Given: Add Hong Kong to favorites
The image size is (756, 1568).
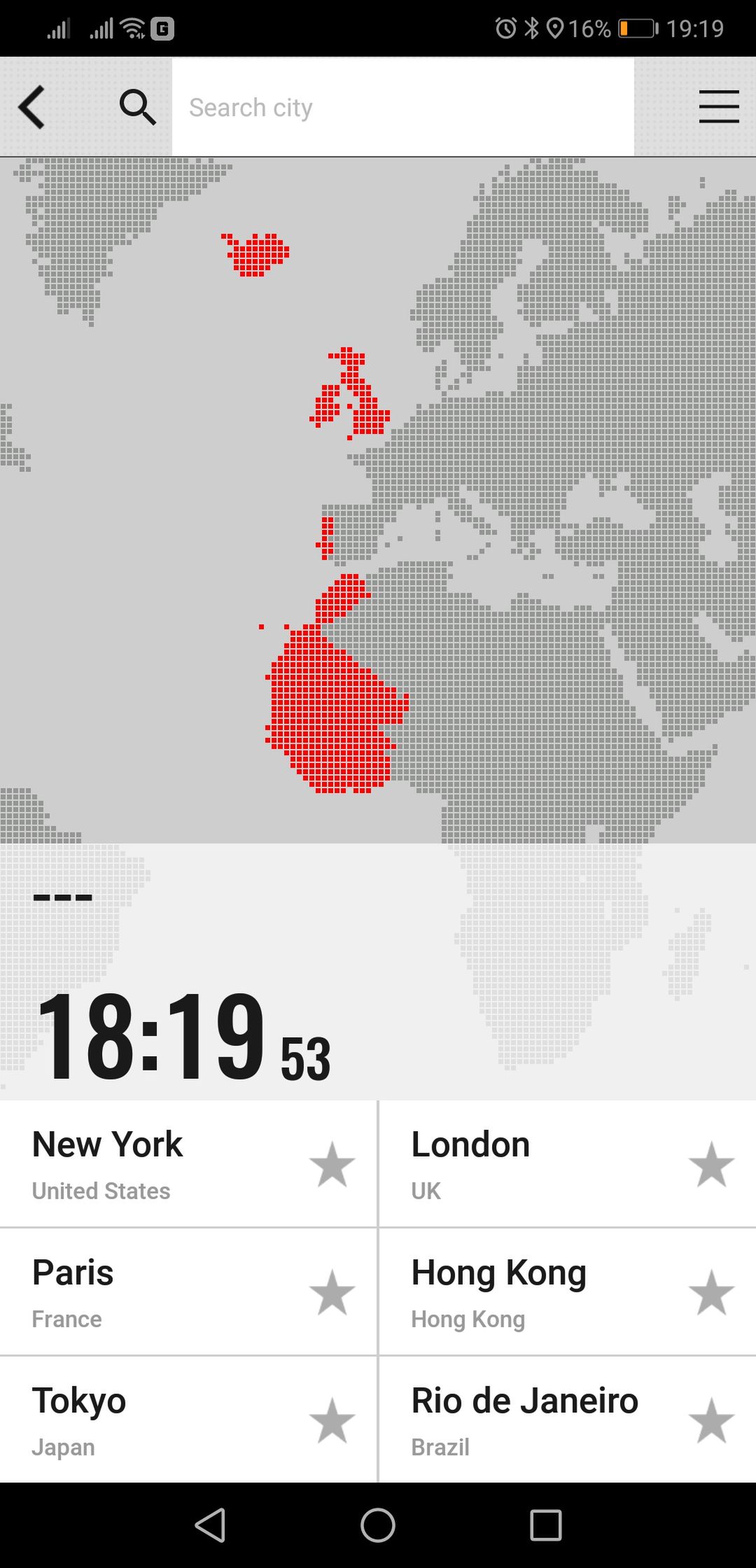Looking at the screenshot, I should pos(711,1293).
